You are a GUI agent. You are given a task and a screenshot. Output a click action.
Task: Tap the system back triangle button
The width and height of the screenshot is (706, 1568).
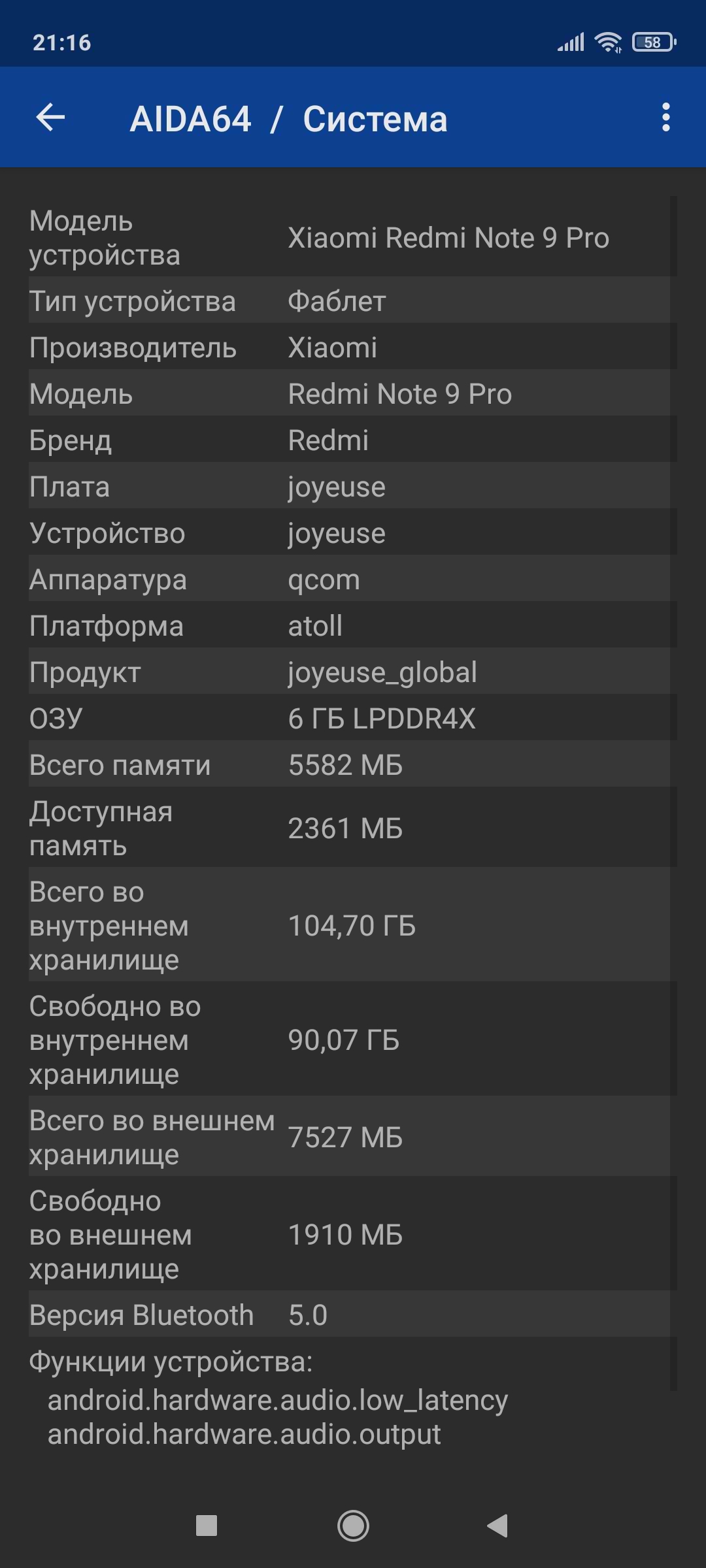point(497,1526)
